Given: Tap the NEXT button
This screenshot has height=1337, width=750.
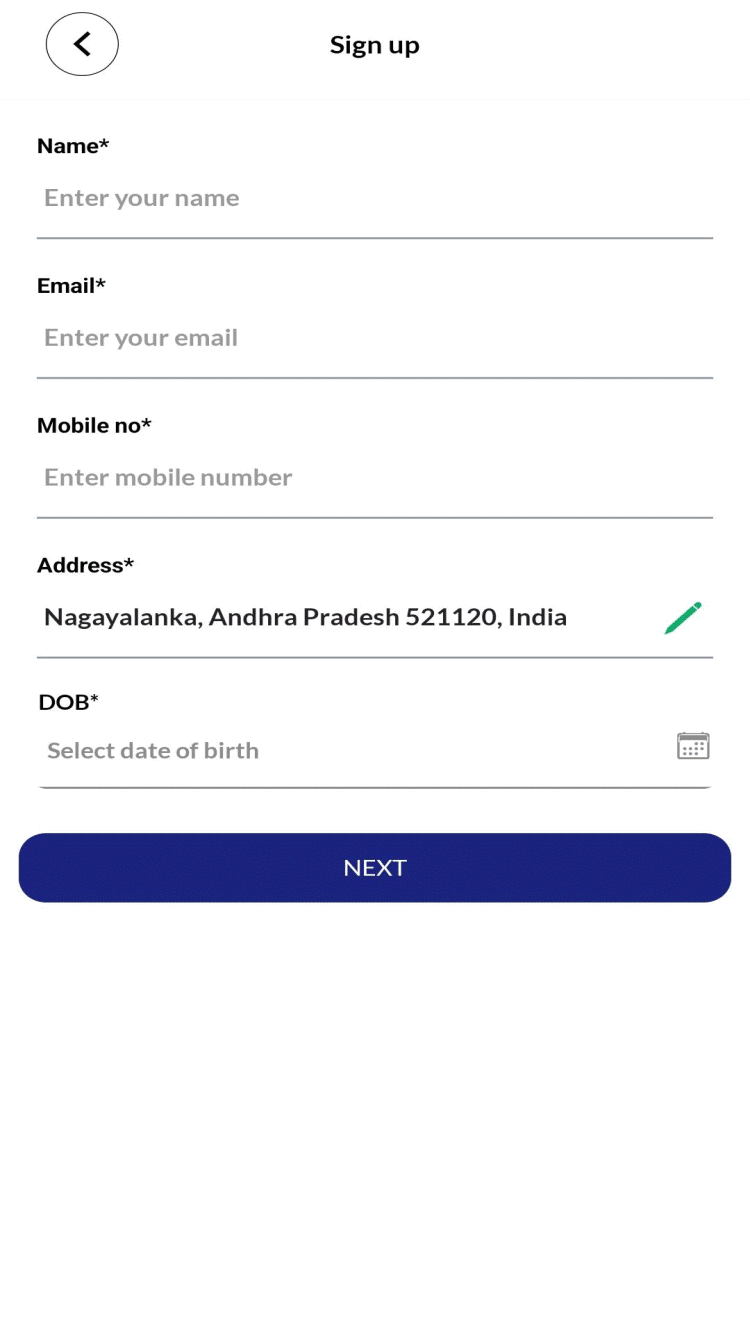Looking at the screenshot, I should click(x=375, y=867).
